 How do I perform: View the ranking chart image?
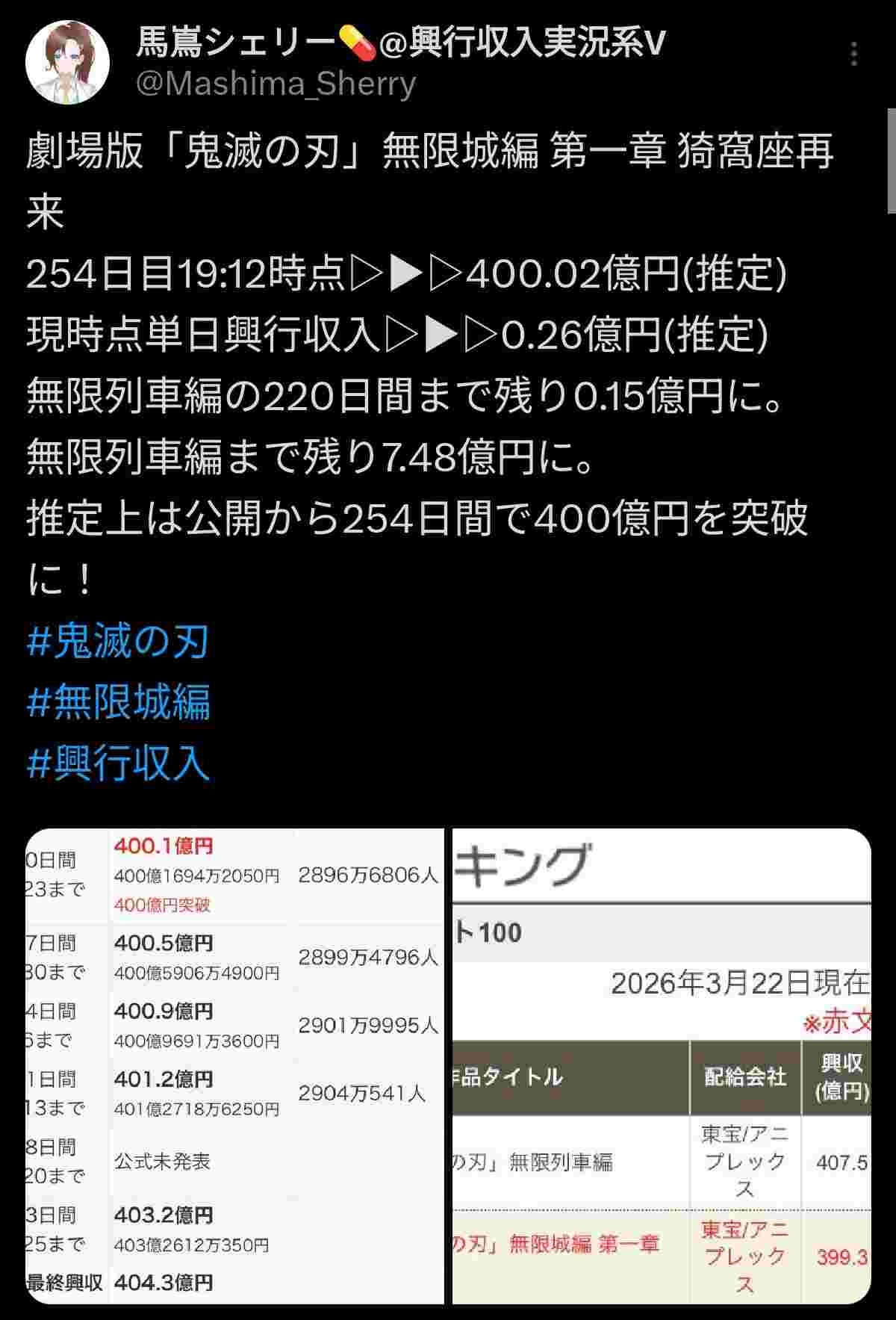coord(662,1066)
